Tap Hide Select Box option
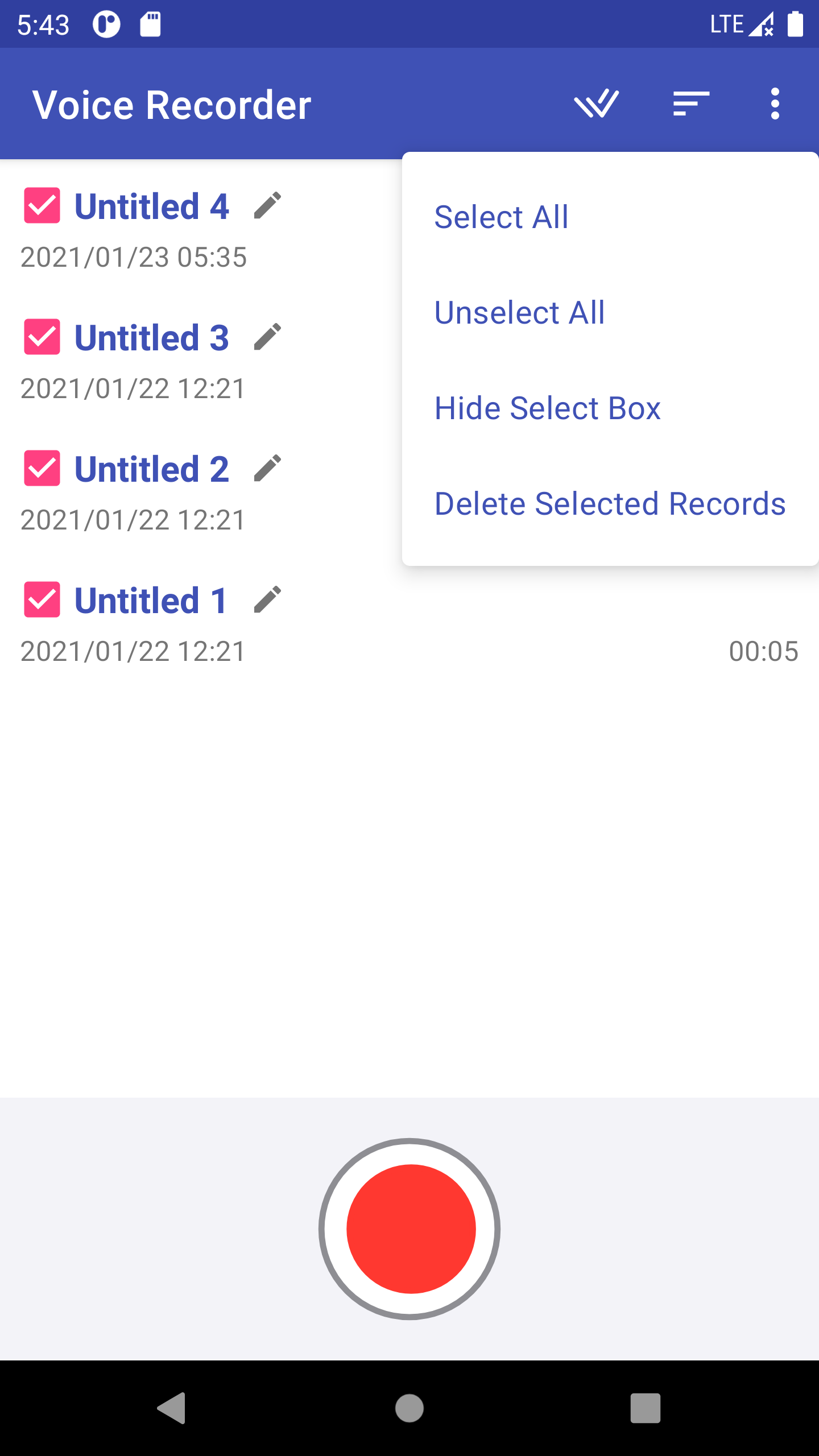The image size is (819, 1456). click(x=547, y=408)
